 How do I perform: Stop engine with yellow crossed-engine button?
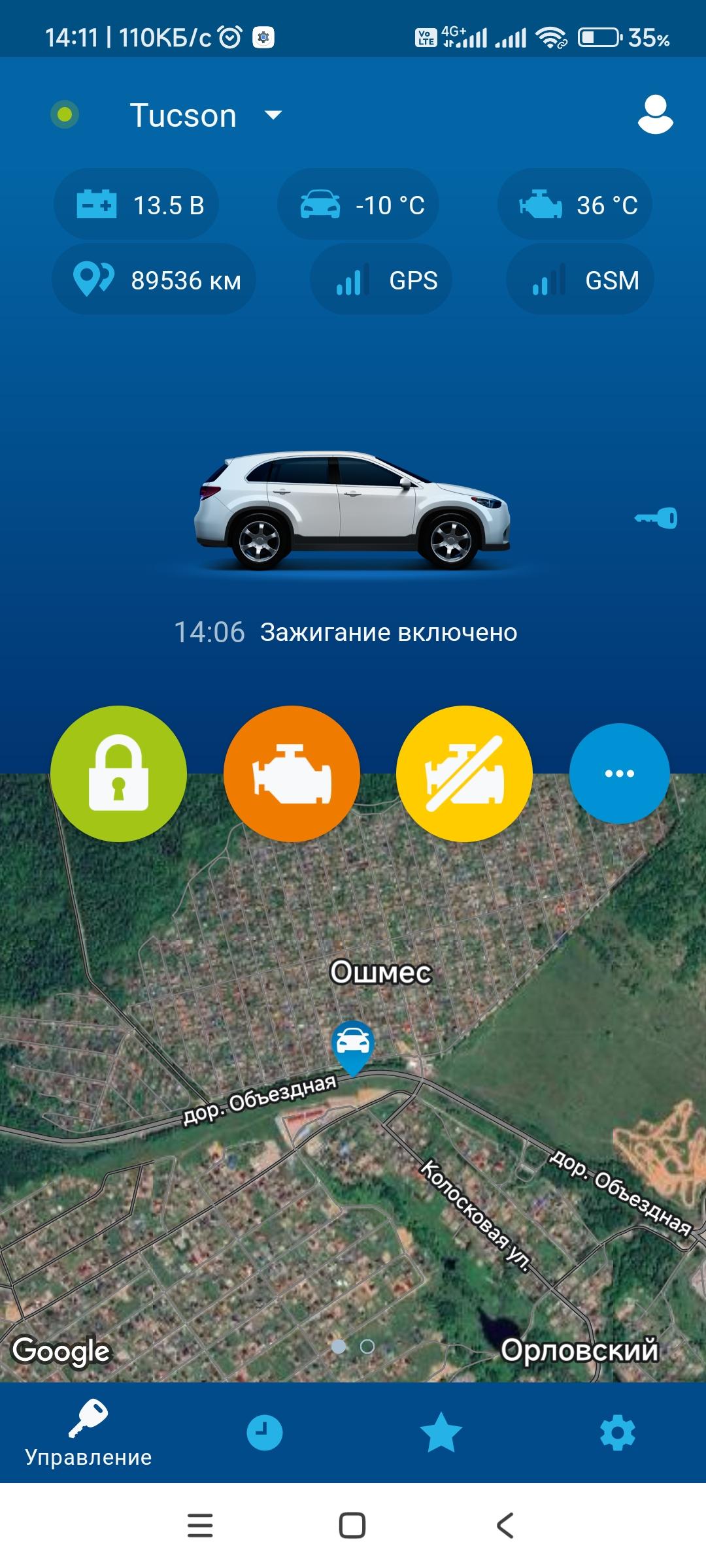[x=464, y=774]
